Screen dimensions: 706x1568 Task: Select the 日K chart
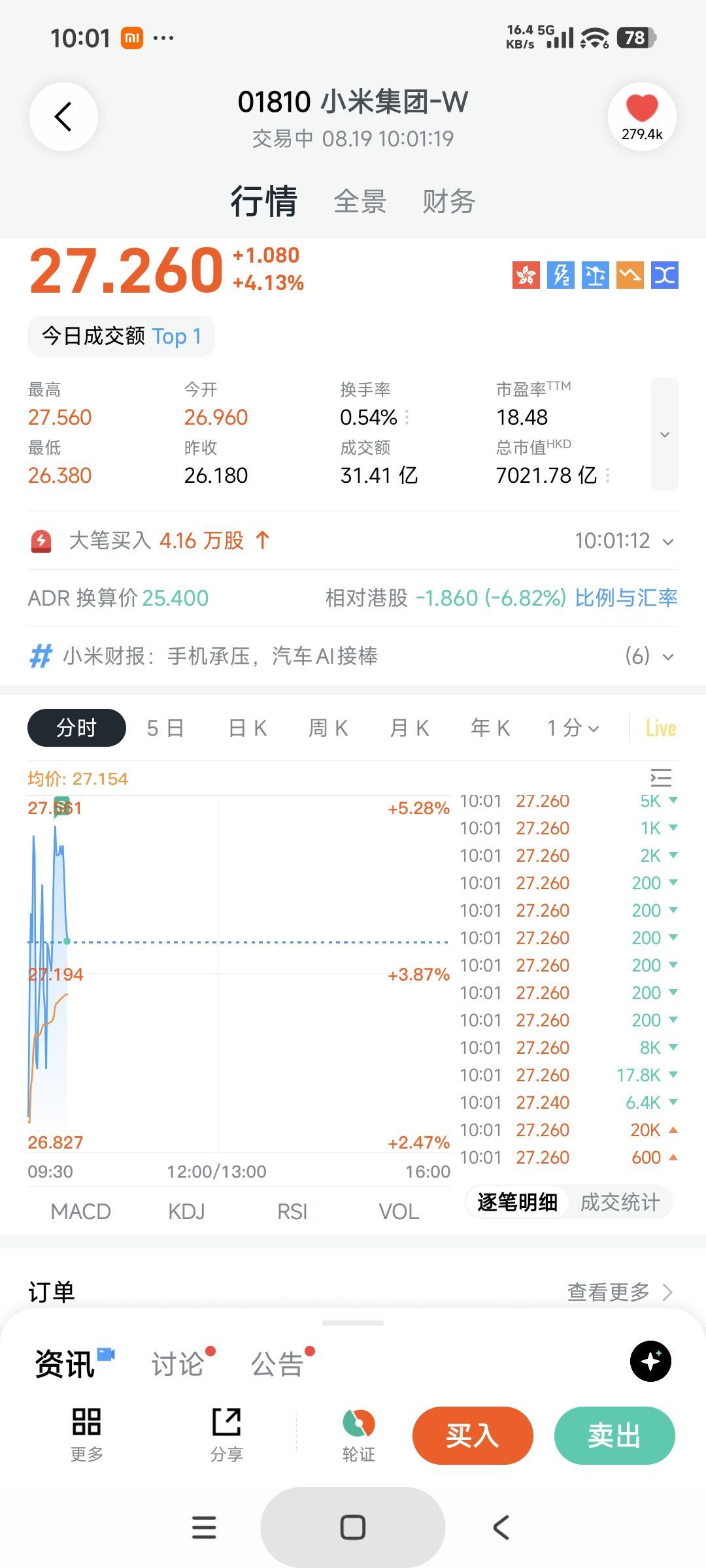tap(248, 728)
